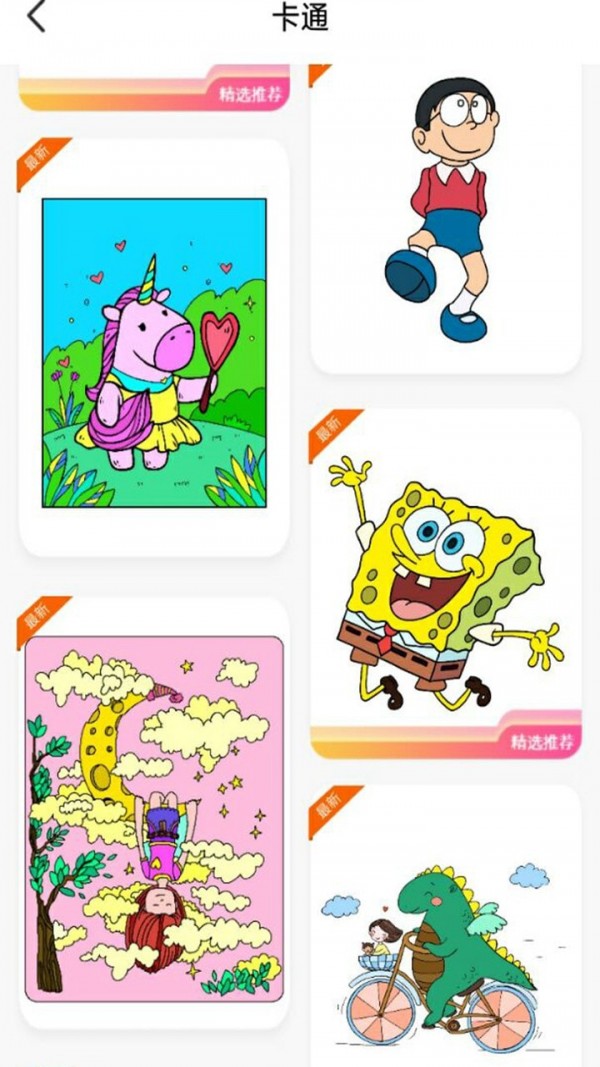
Task: Go back from the 卡通 page
Action: pos(36,18)
